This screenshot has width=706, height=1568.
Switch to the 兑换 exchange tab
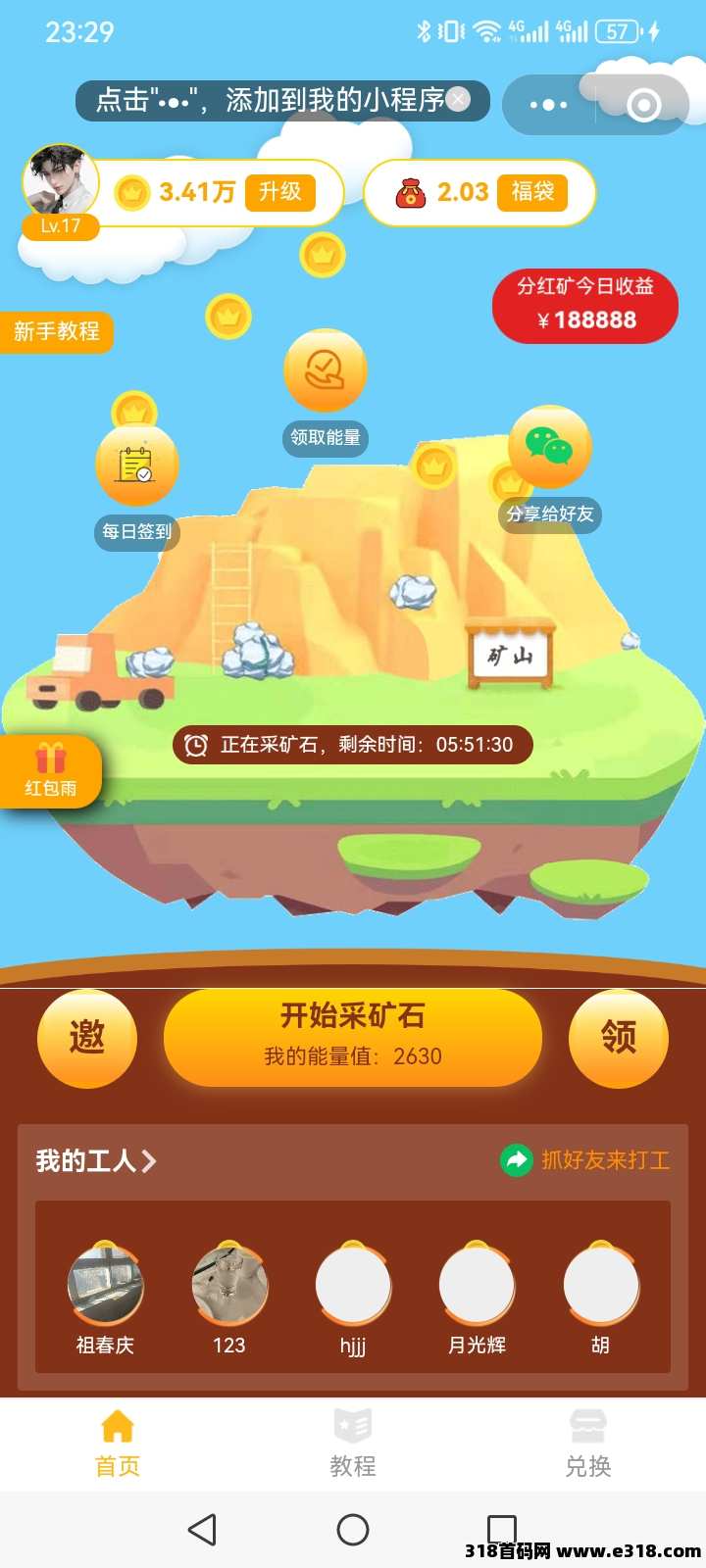[588, 1444]
